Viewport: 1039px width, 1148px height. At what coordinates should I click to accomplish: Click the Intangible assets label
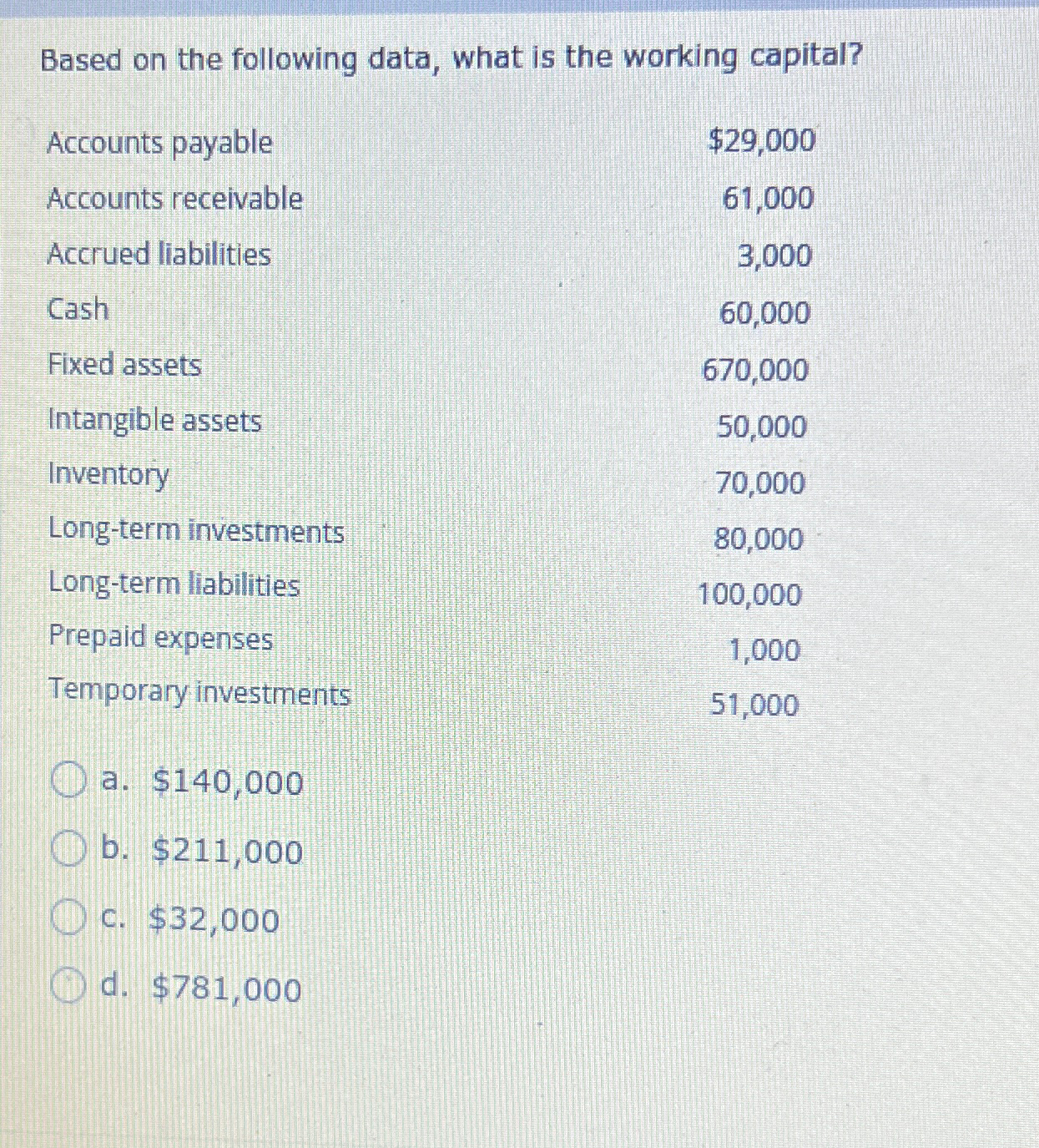tap(154, 422)
